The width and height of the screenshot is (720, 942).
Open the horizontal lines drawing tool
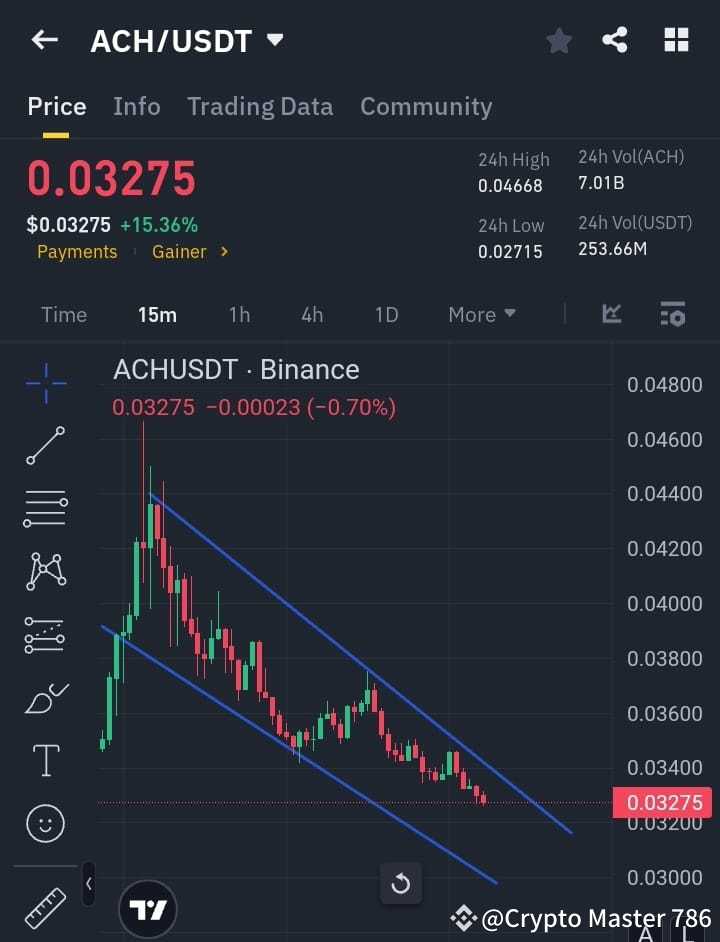(44, 508)
